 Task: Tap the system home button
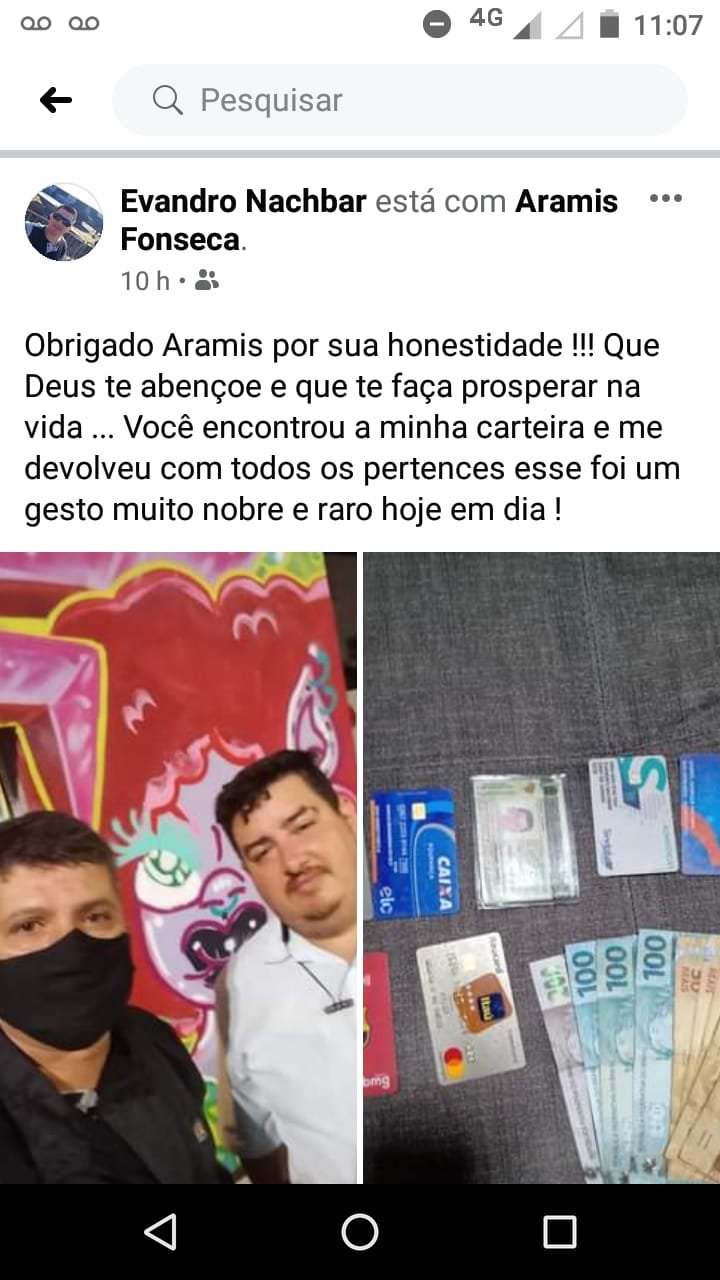pyautogui.click(x=360, y=1232)
